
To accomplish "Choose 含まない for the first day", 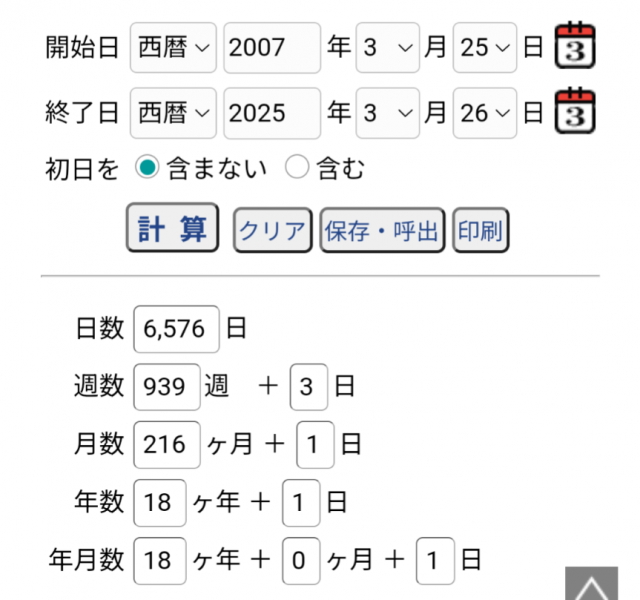I will coord(148,168).
